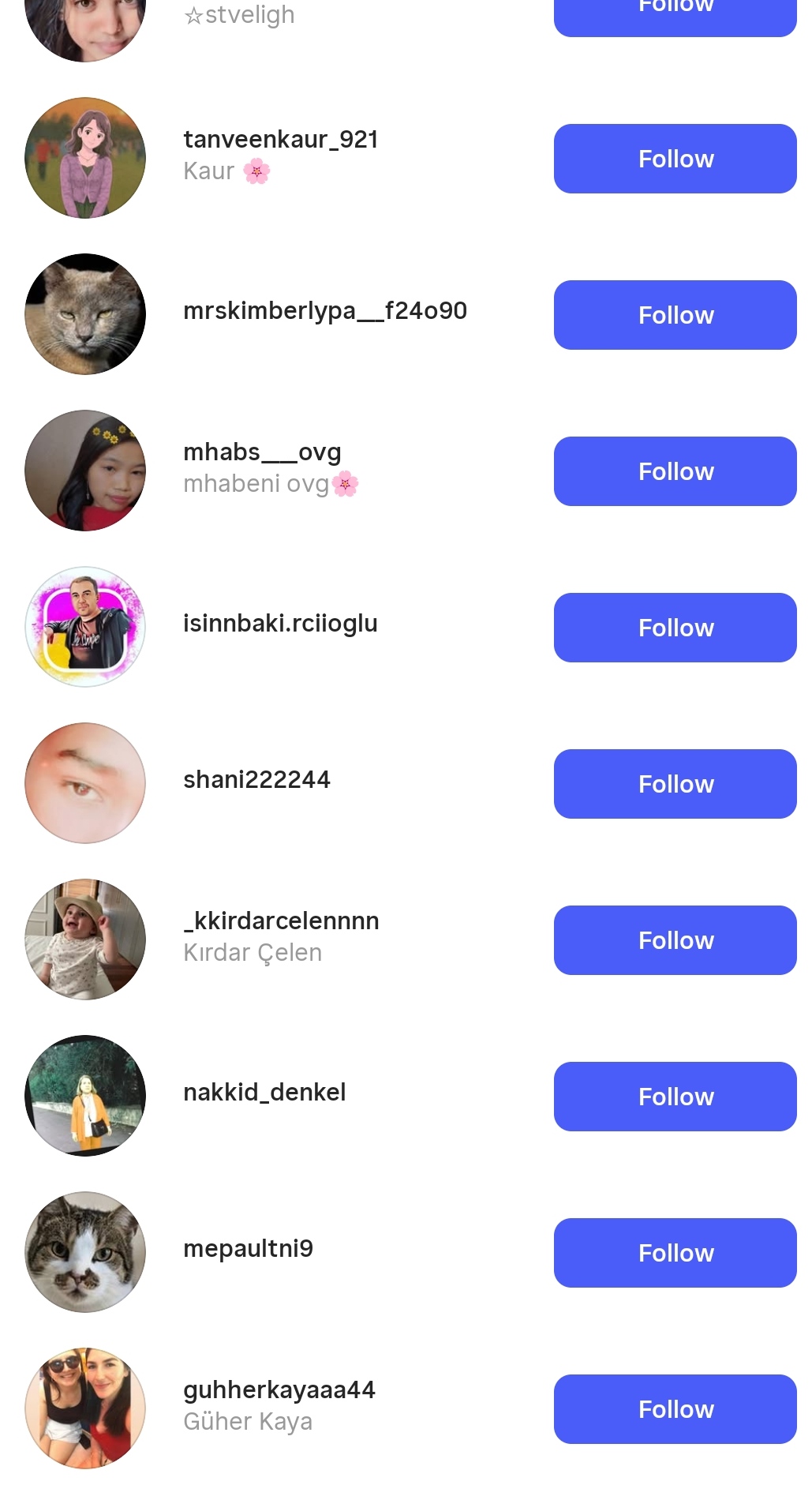This screenshot has height=1485, width=812.
Task: Follow mepaultni9
Action: point(675,1253)
